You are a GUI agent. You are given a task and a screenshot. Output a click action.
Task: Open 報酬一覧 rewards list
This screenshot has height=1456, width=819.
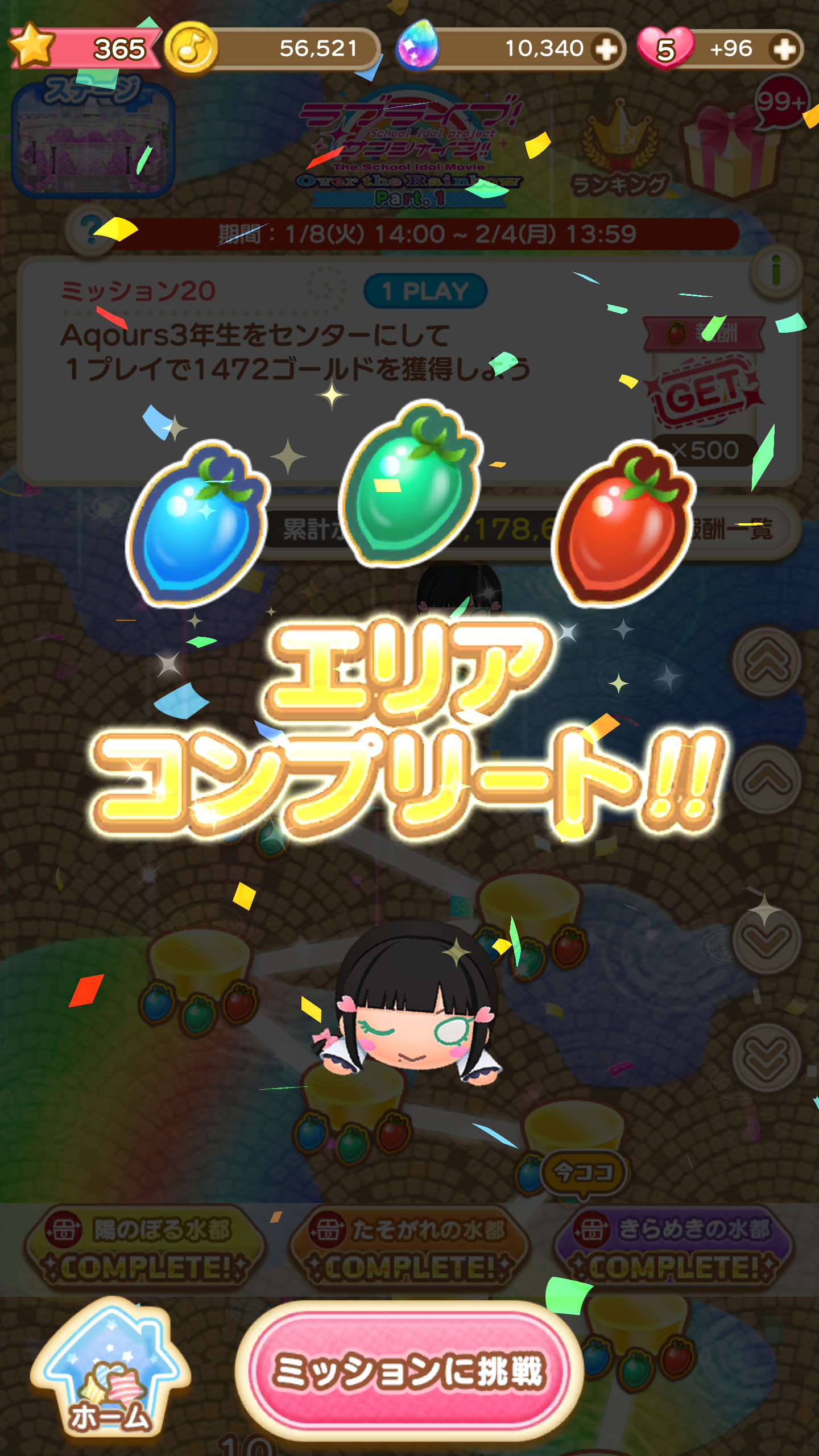[734, 529]
